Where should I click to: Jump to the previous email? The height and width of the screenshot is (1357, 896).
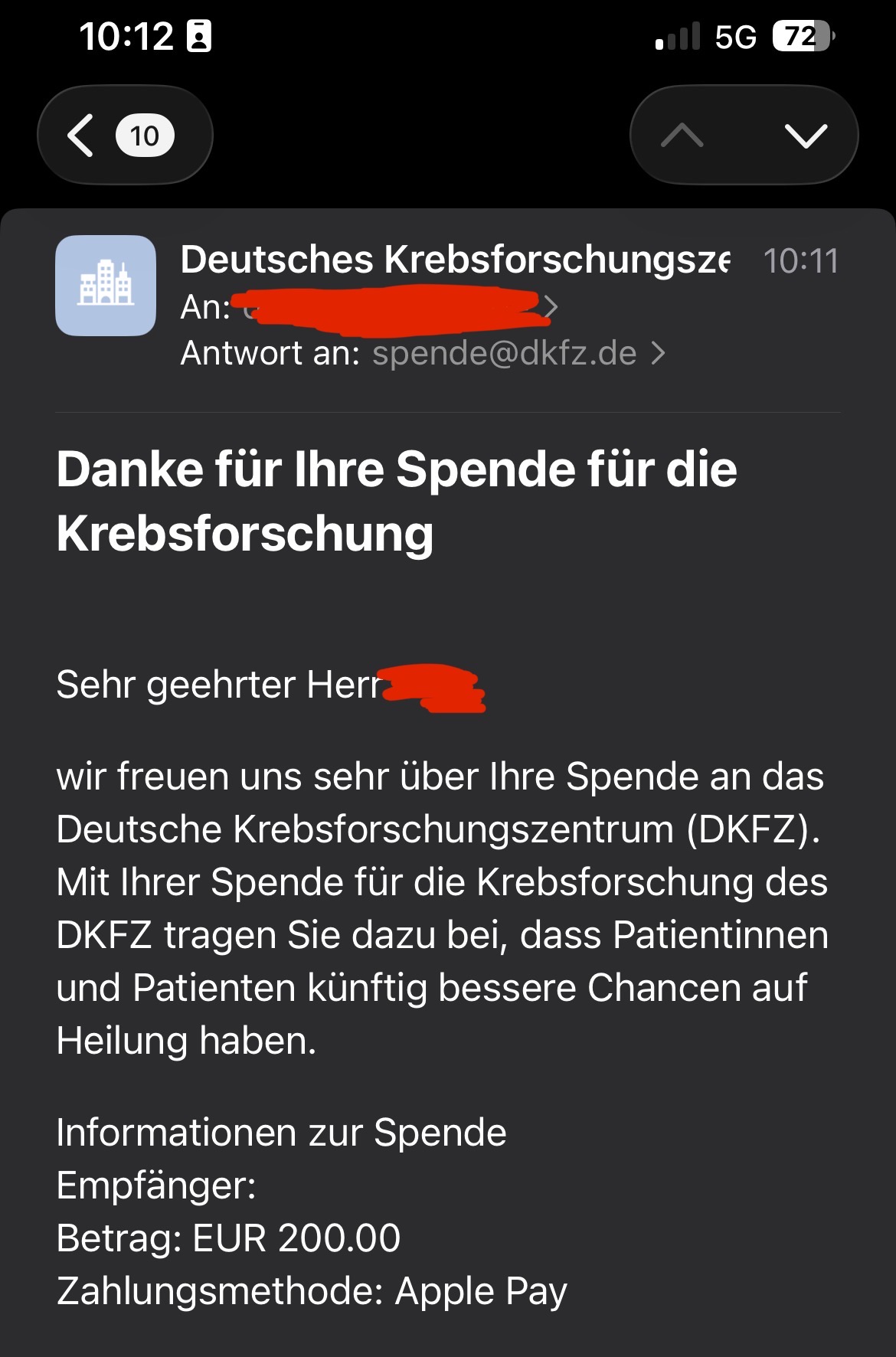[x=682, y=136]
